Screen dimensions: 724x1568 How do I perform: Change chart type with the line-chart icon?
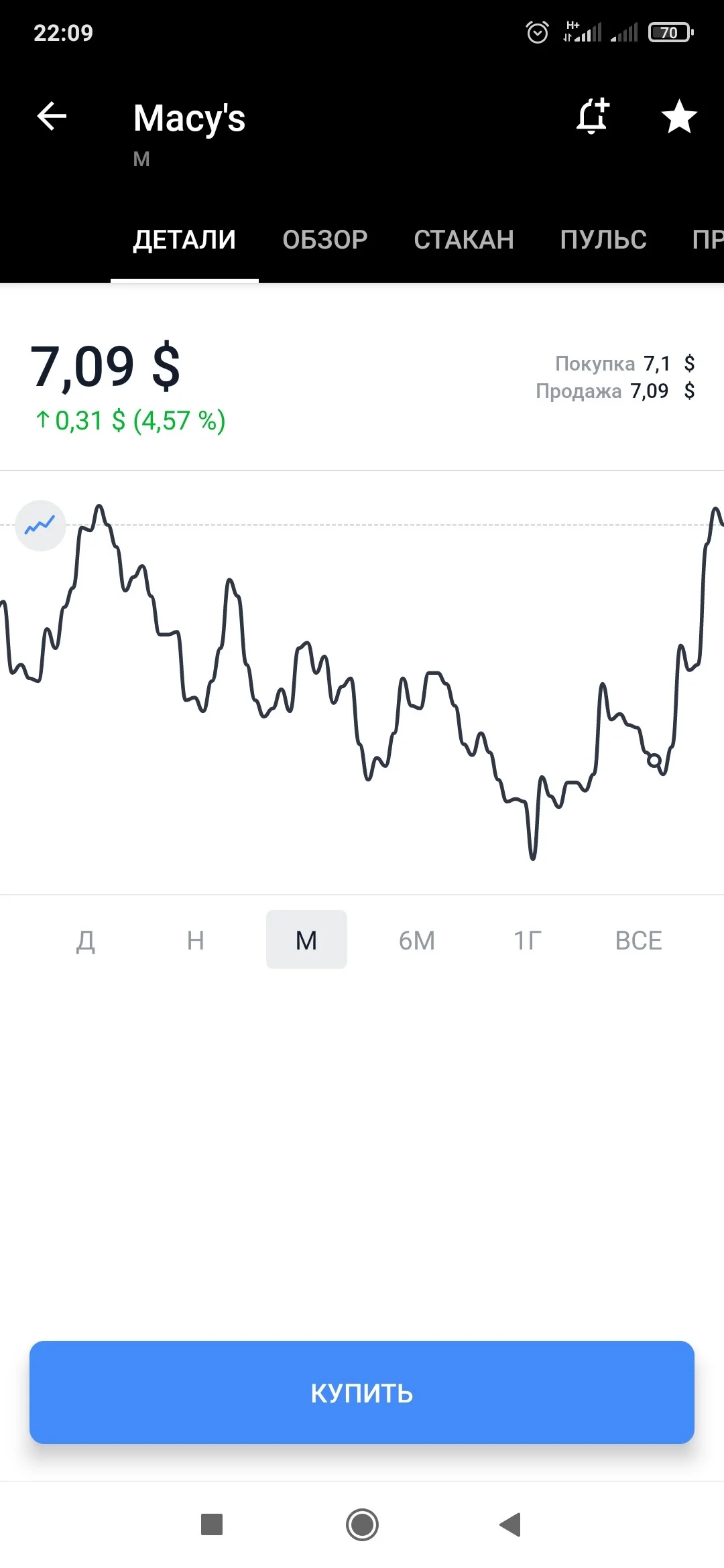coord(40,525)
